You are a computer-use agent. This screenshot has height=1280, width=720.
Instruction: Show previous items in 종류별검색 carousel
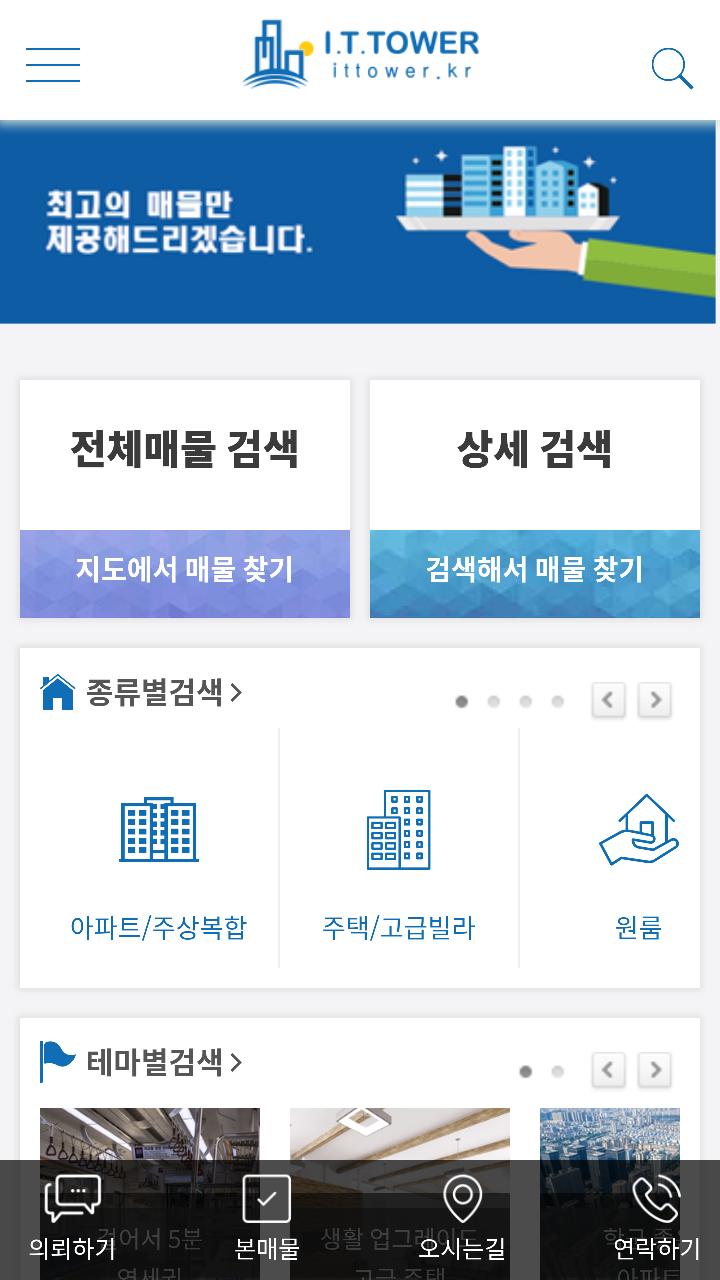point(609,700)
